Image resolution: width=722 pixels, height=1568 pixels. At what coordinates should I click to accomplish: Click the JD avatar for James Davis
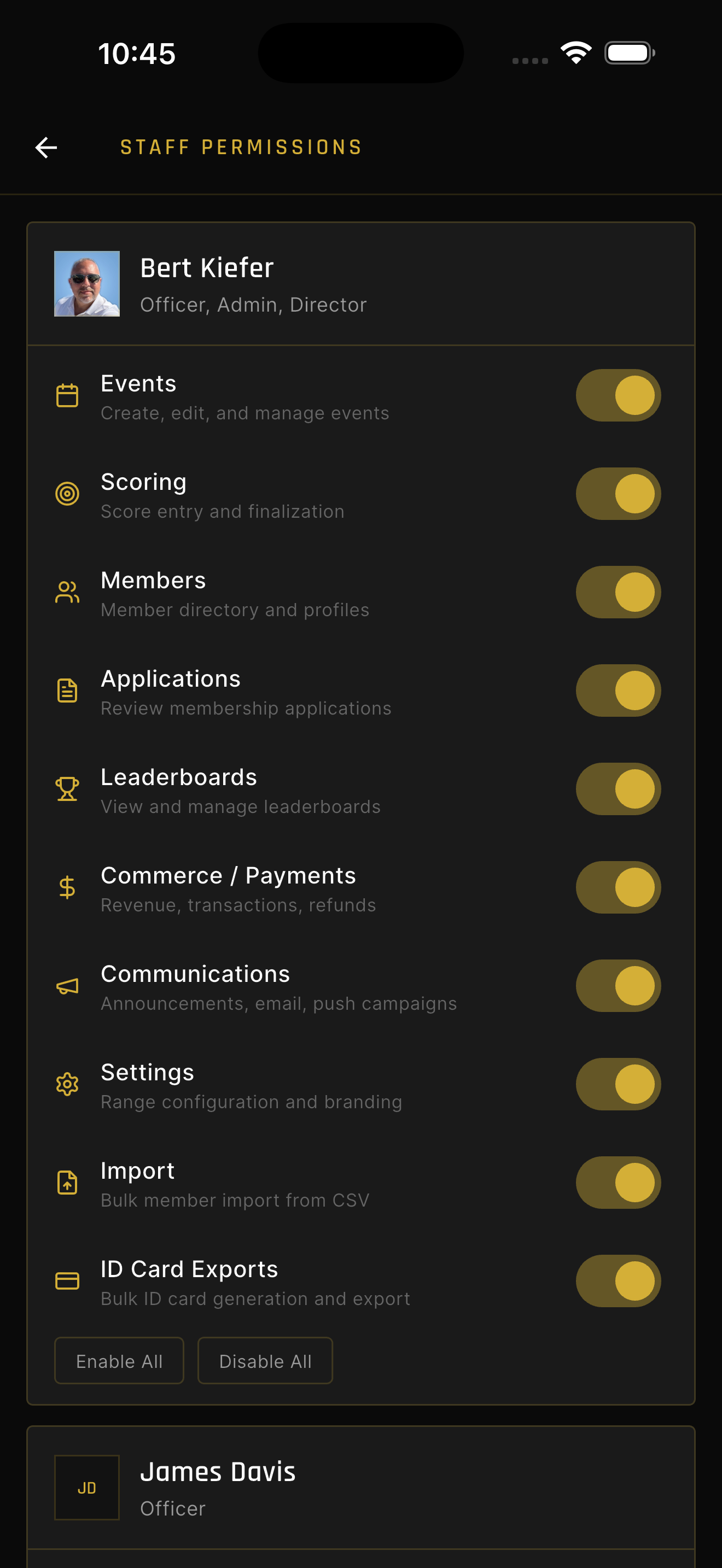(x=87, y=1488)
